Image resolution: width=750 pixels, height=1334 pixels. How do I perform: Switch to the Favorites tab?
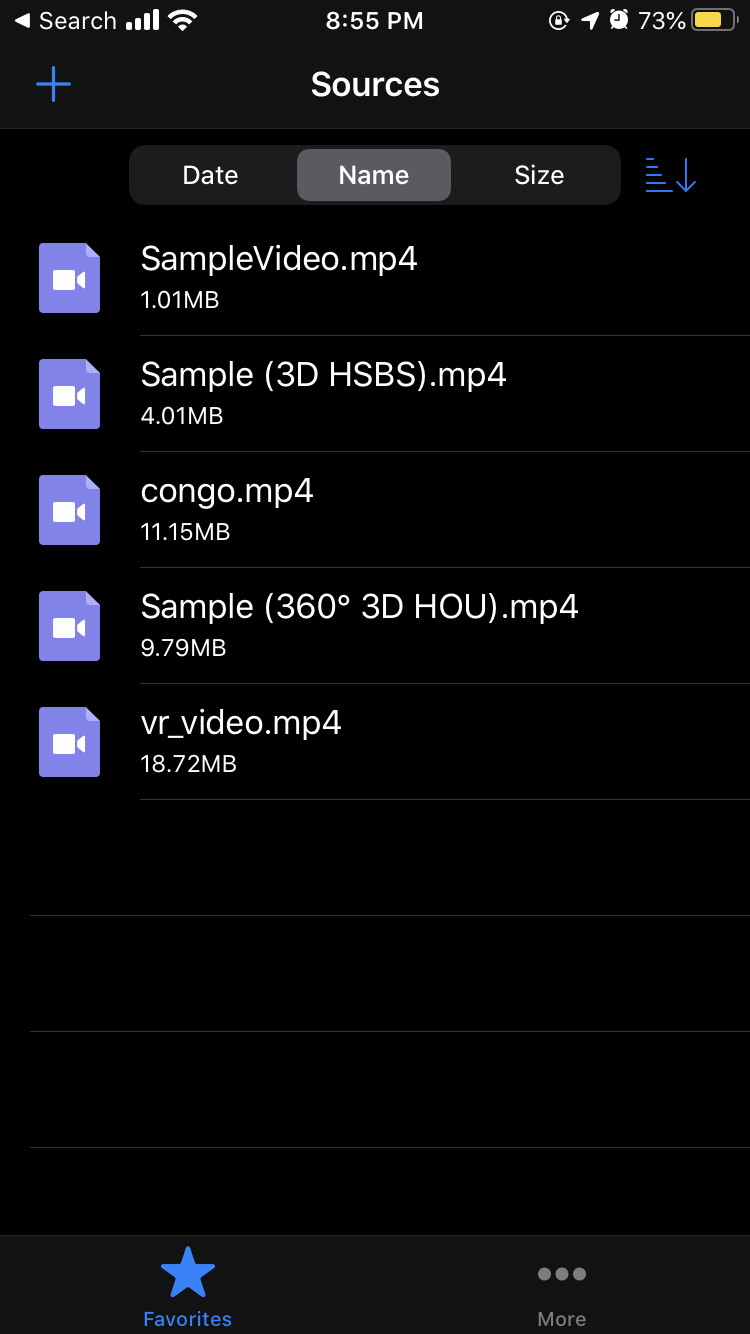188,1286
